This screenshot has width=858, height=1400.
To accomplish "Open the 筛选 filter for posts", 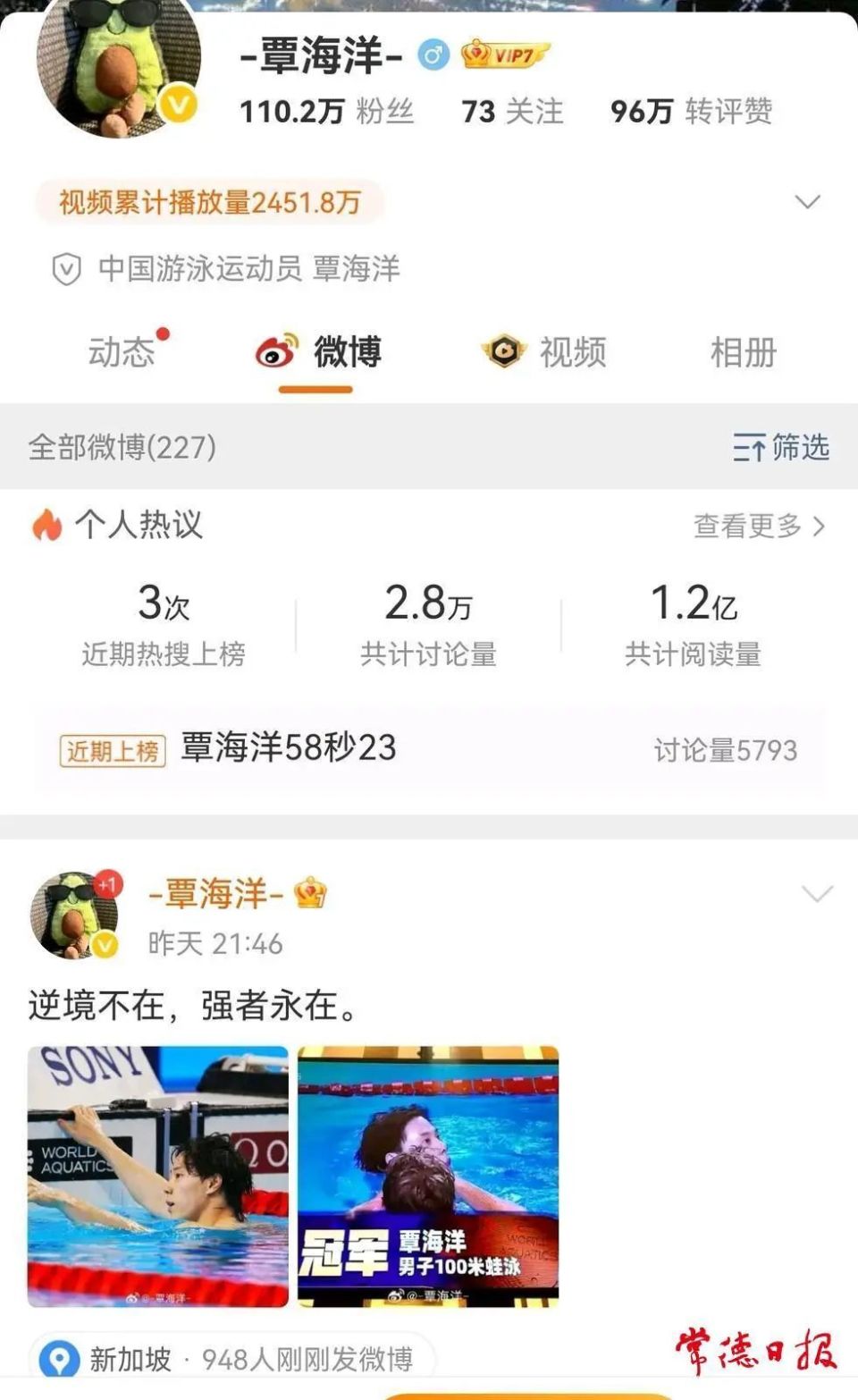I will 781,447.
